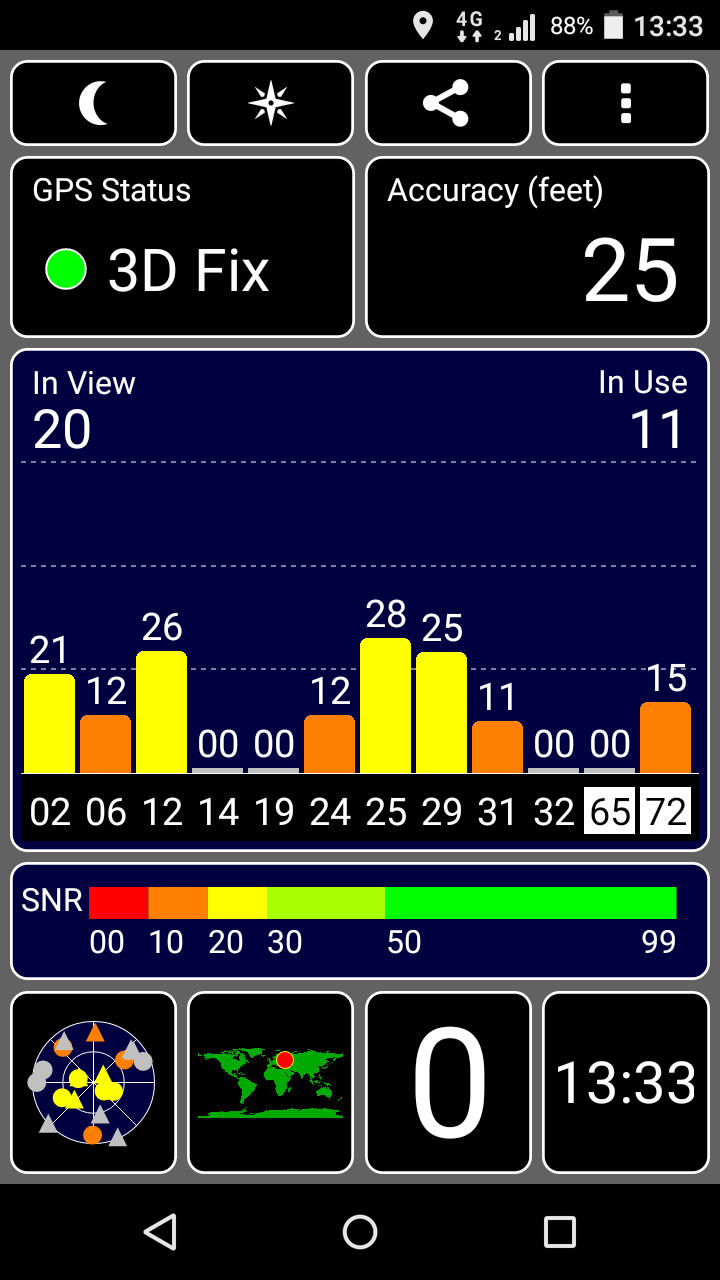Go to the home screen
This screenshot has width=720, height=1280.
pos(360,1232)
